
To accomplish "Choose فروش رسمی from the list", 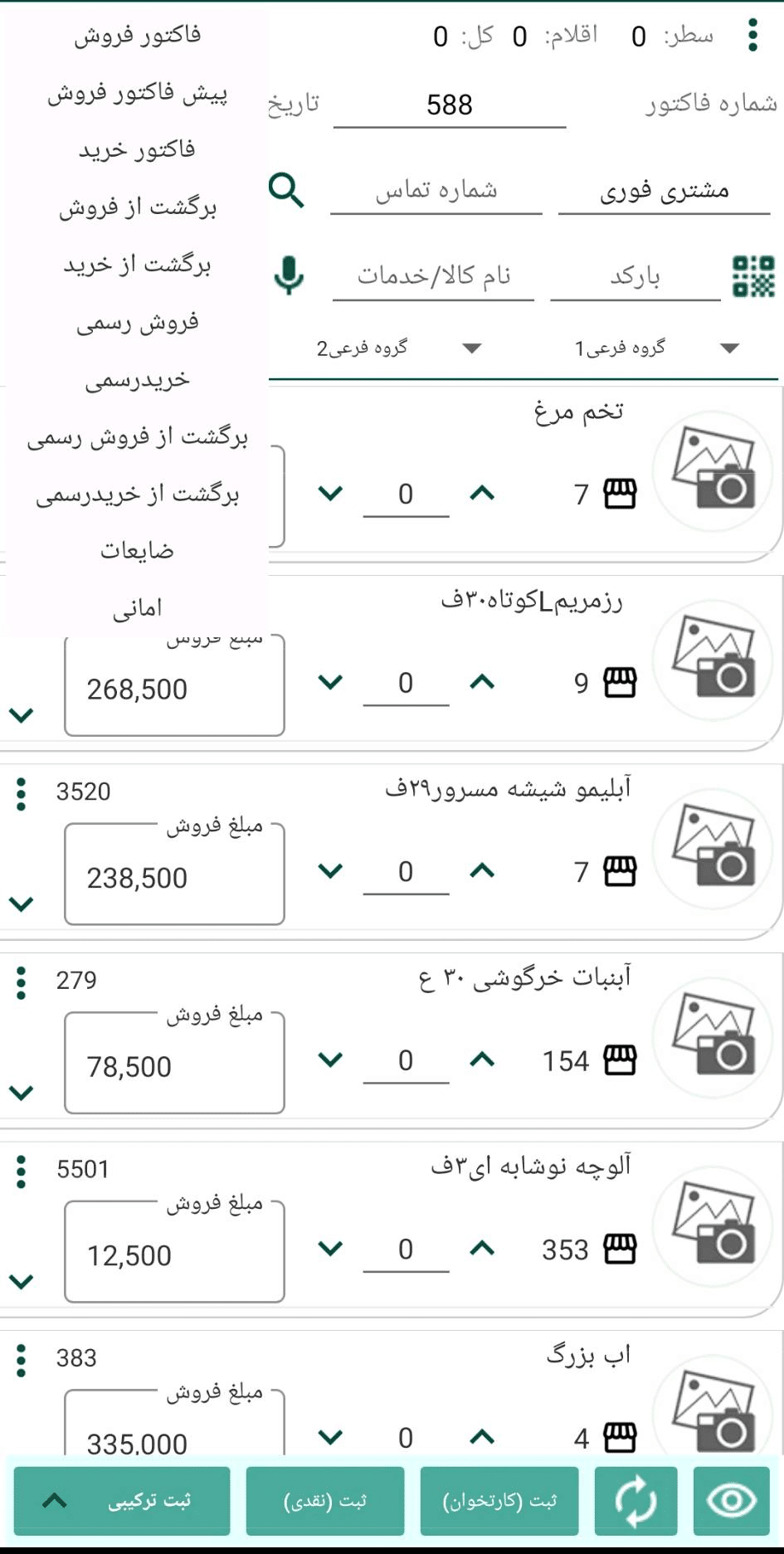I will [x=137, y=322].
